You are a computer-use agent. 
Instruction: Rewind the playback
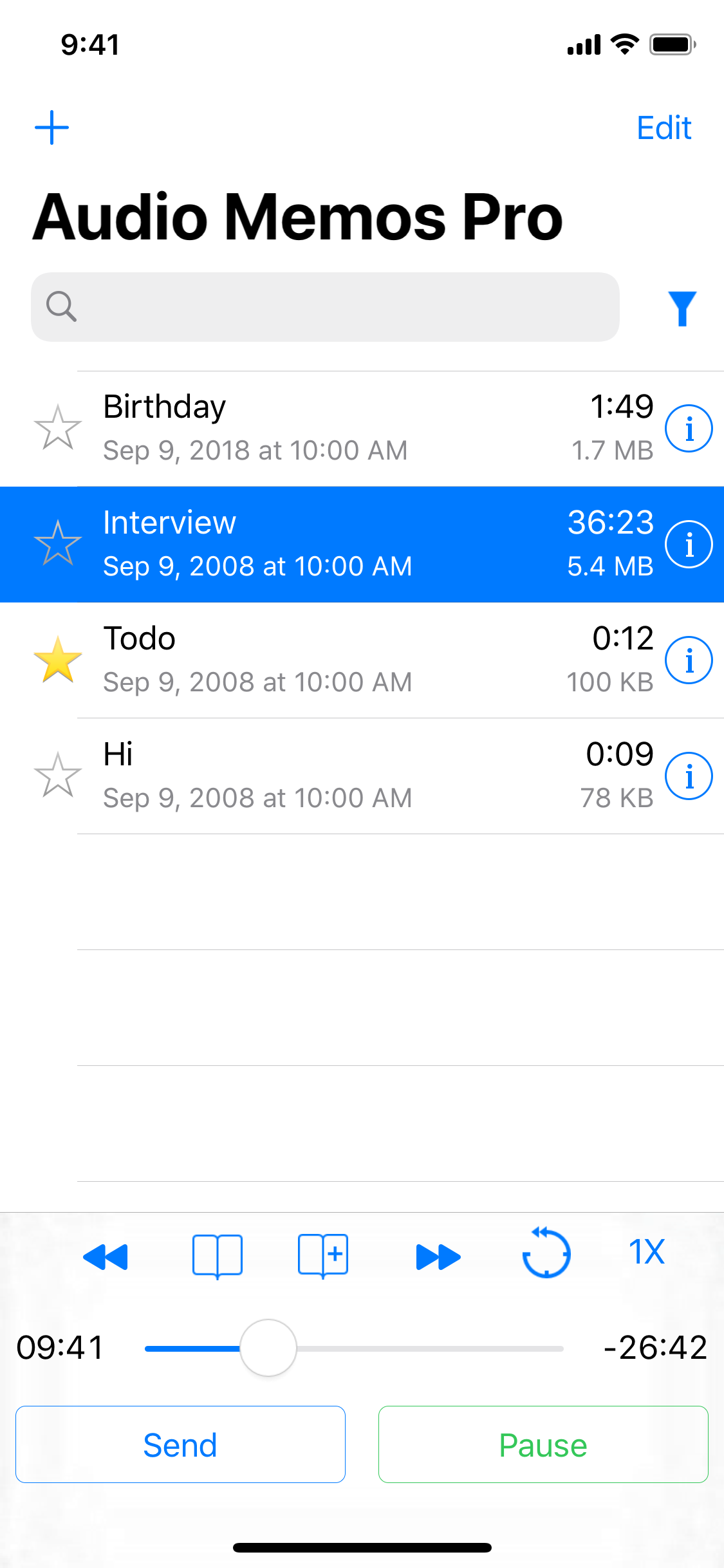click(106, 1256)
